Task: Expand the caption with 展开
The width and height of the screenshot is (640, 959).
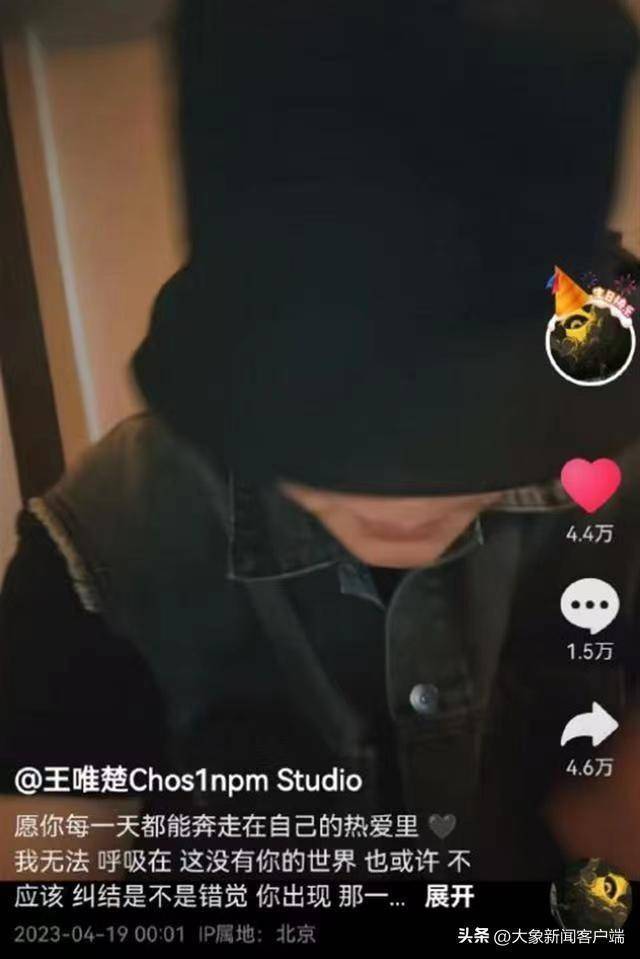Action: [x=449, y=896]
